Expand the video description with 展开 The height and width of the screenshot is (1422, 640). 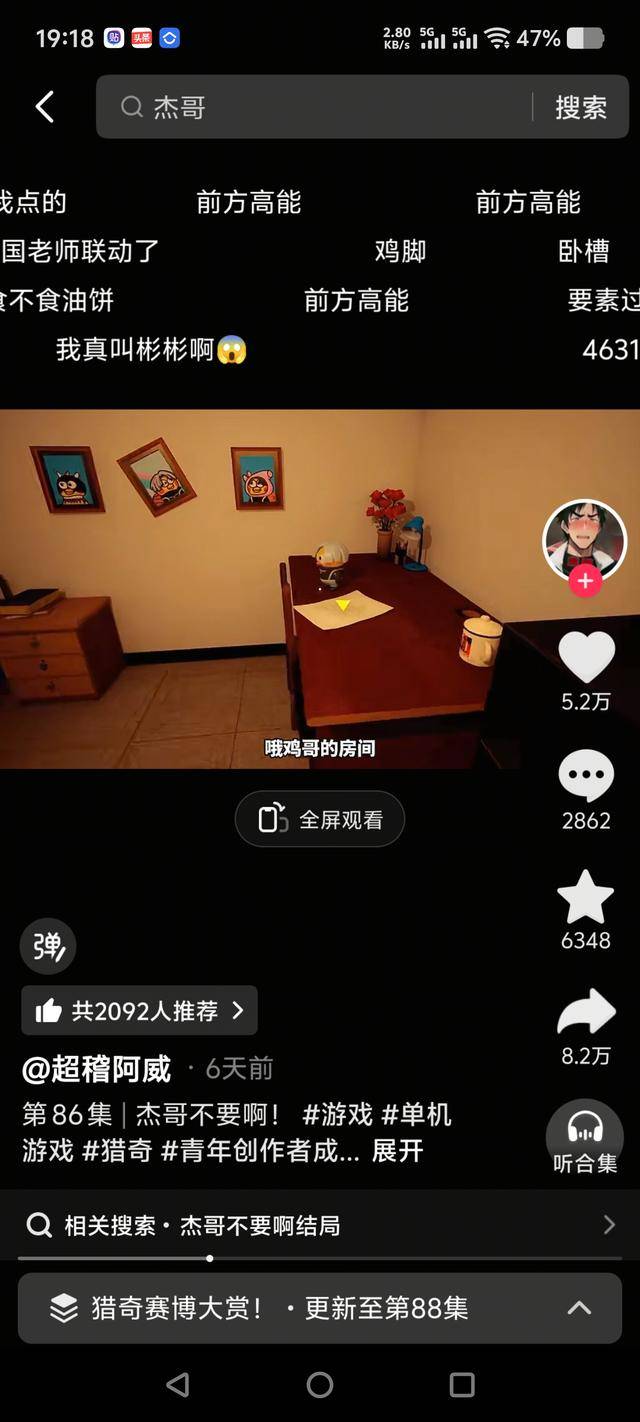[x=398, y=1150]
